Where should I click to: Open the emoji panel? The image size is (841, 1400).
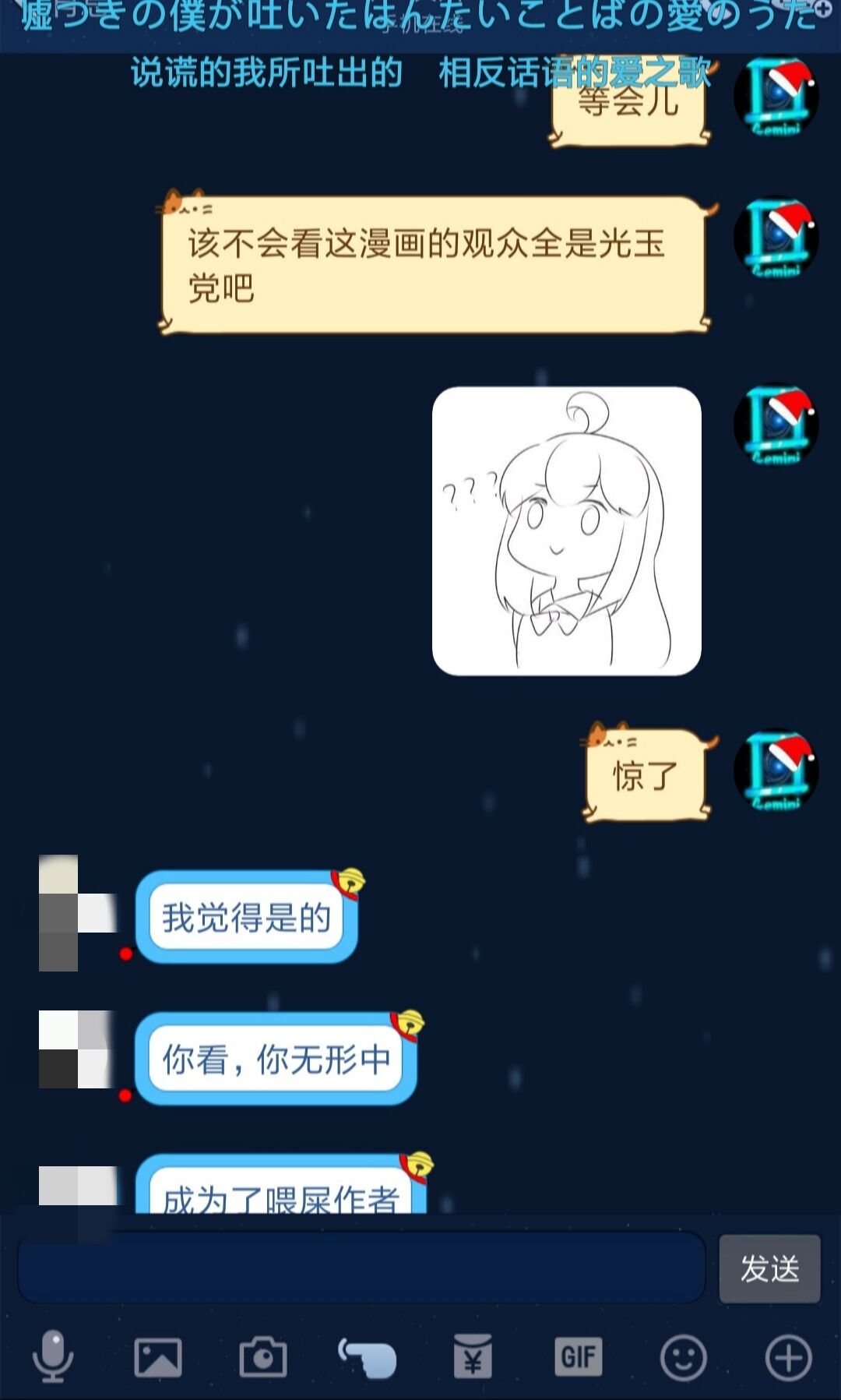683,1357
